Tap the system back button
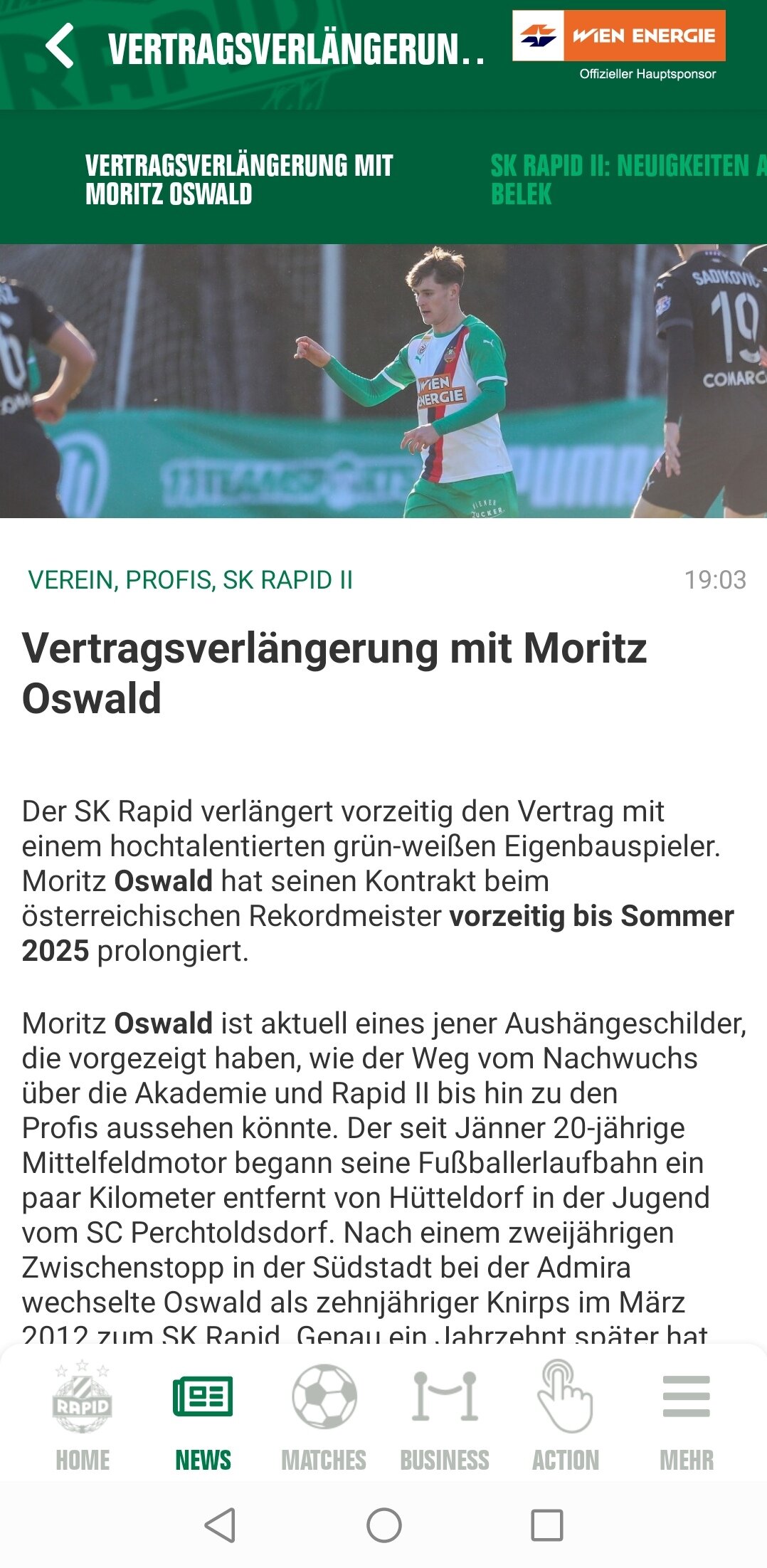Viewport: 767px width, 1568px height. tap(220, 1525)
